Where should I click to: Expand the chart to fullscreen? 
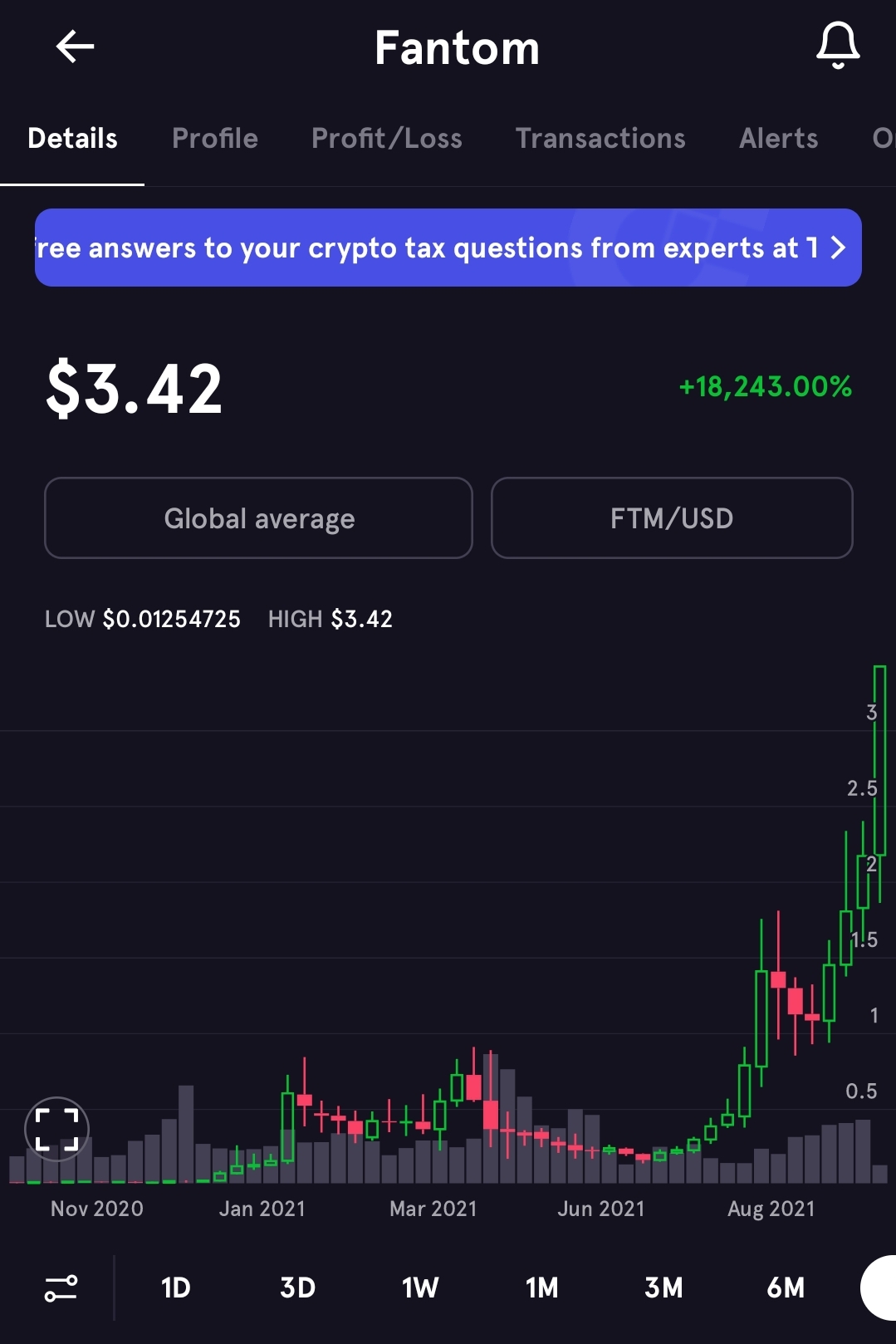56,1129
